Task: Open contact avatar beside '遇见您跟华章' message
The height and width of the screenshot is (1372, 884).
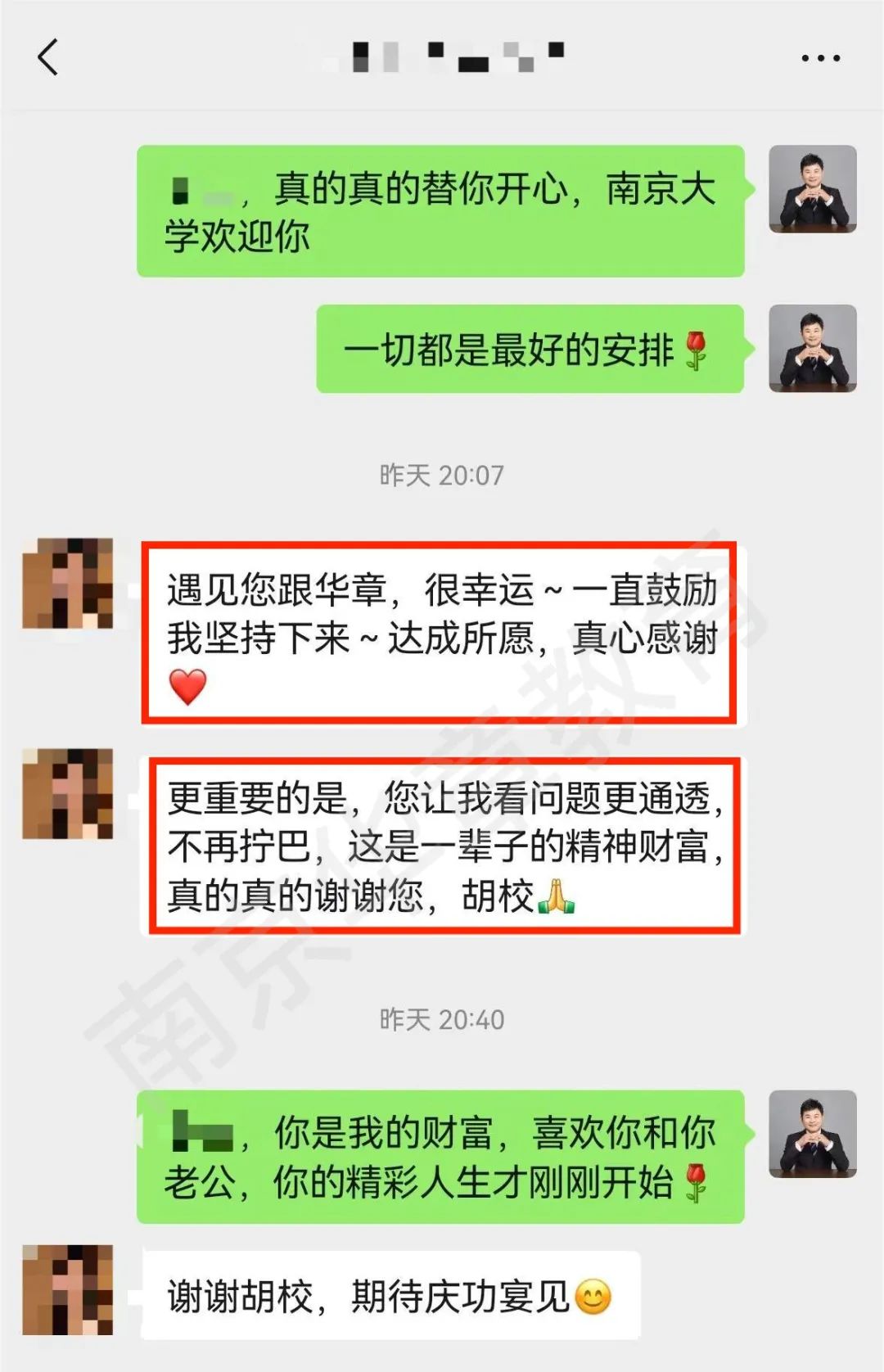Action: point(68,583)
